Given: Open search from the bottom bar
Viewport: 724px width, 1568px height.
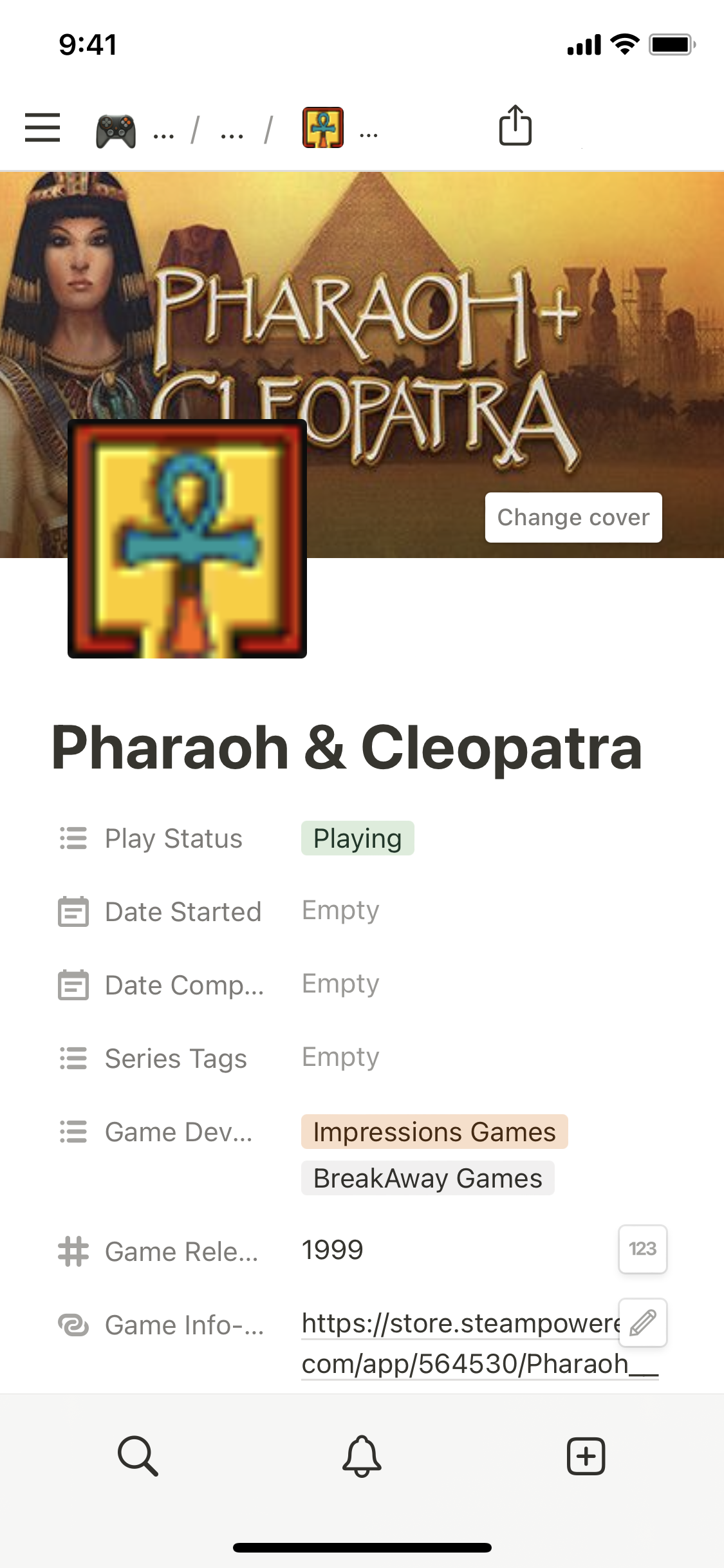Looking at the screenshot, I should pos(138,1456).
